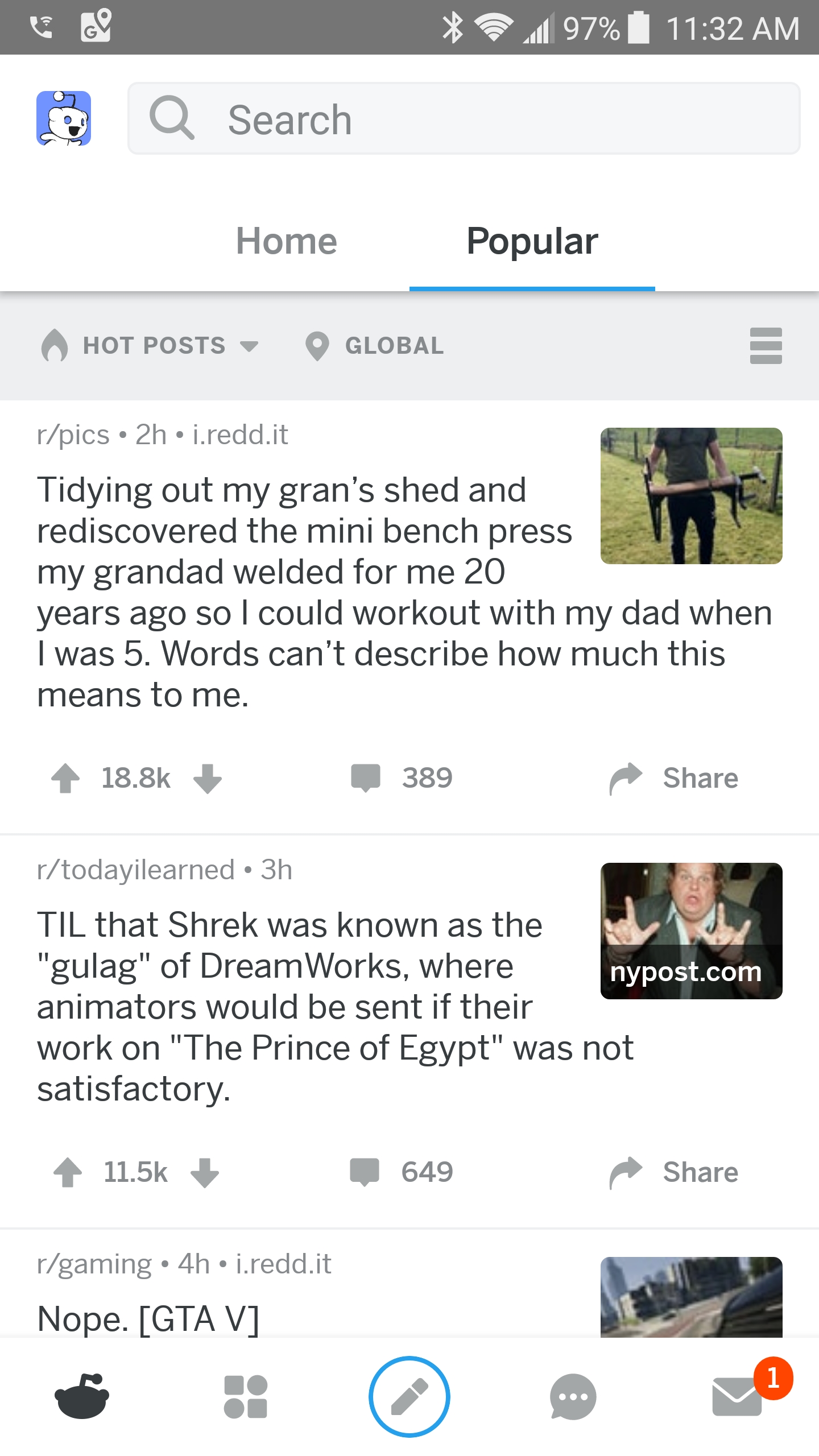The height and width of the screenshot is (1456, 819).
Task: Select the Popular tab
Action: click(x=532, y=241)
